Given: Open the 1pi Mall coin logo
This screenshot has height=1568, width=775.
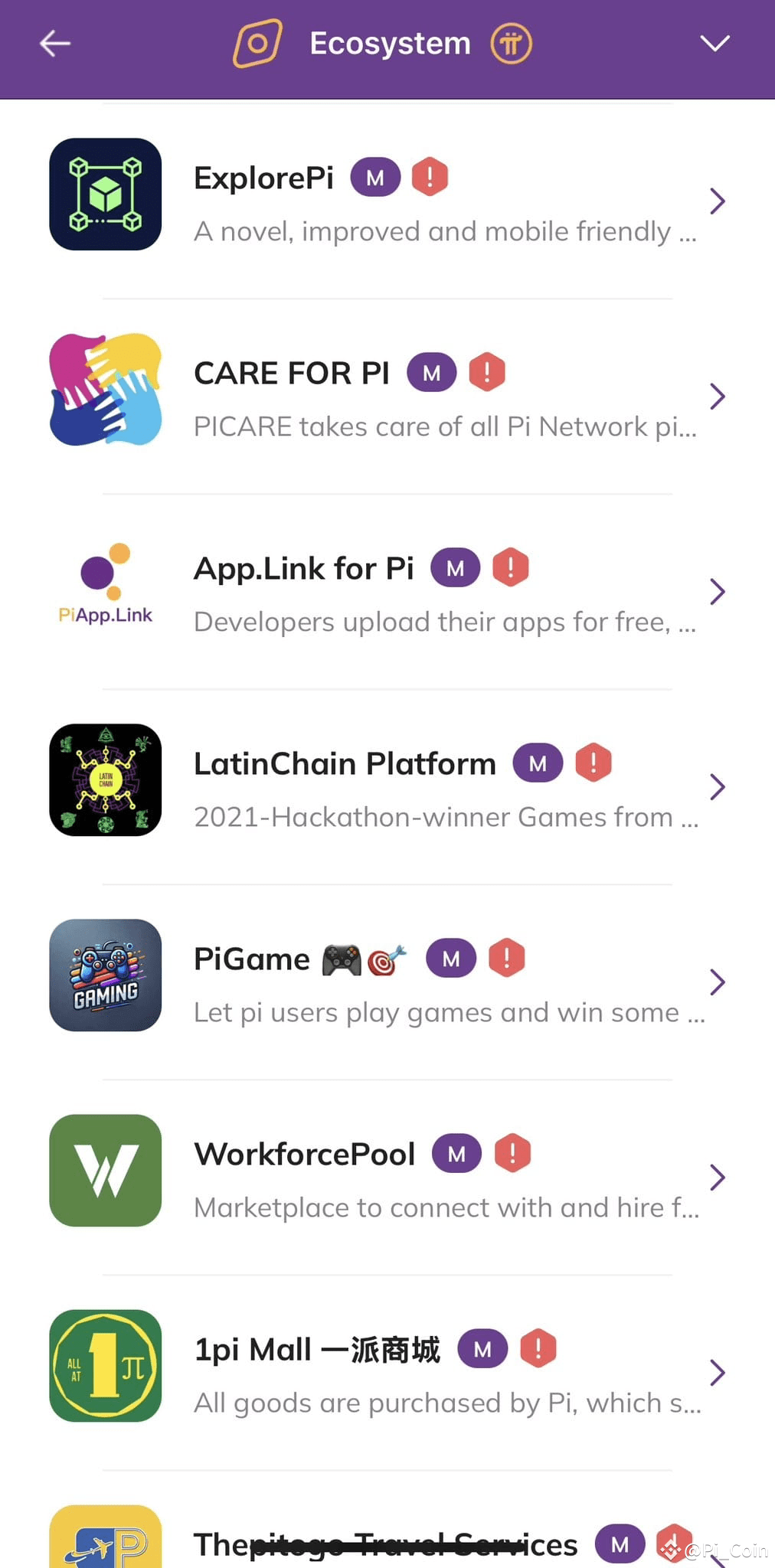Looking at the screenshot, I should [x=105, y=1365].
